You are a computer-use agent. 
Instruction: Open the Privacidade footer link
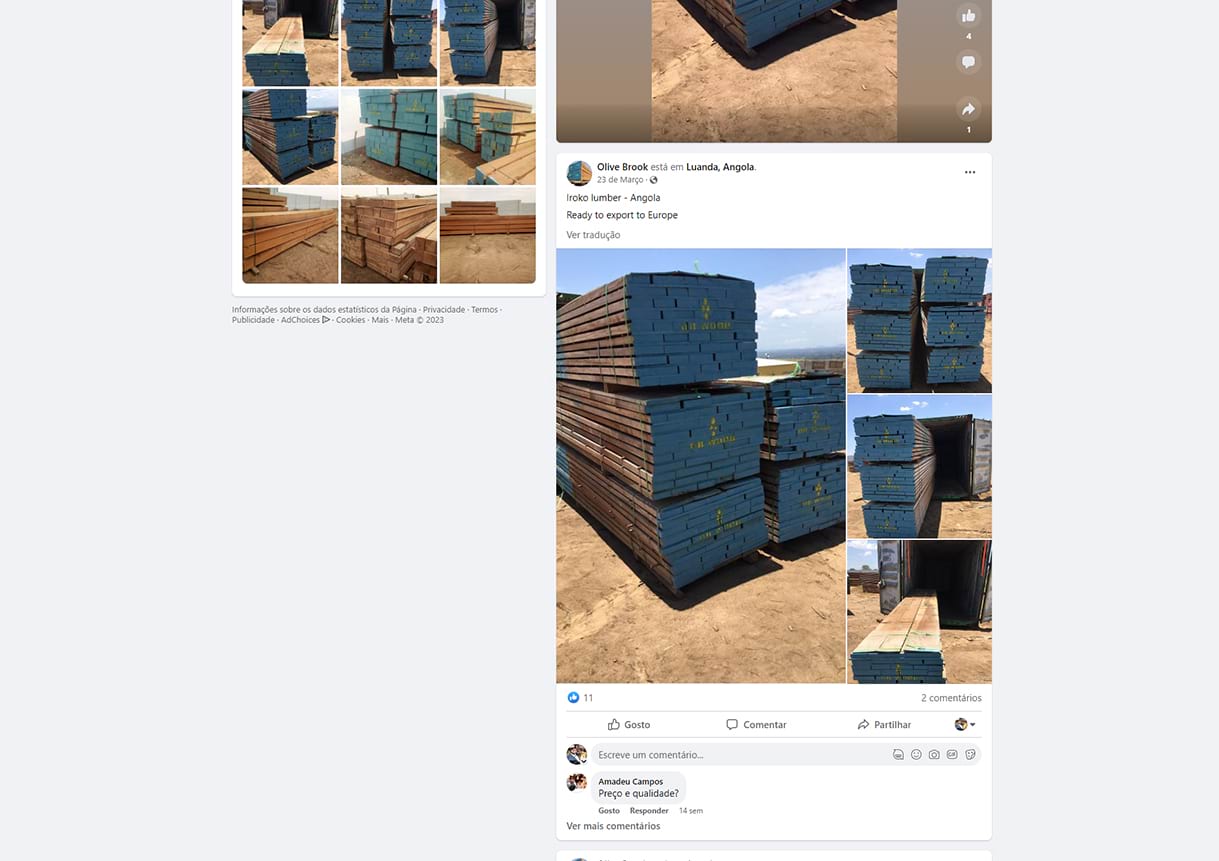tap(443, 310)
